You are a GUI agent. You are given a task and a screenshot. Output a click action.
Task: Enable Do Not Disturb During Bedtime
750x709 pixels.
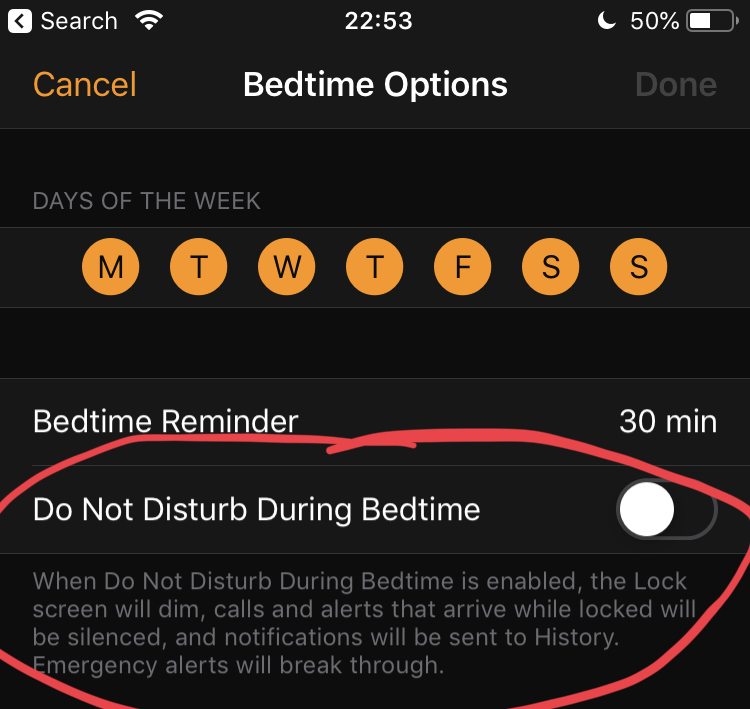pos(666,510)
